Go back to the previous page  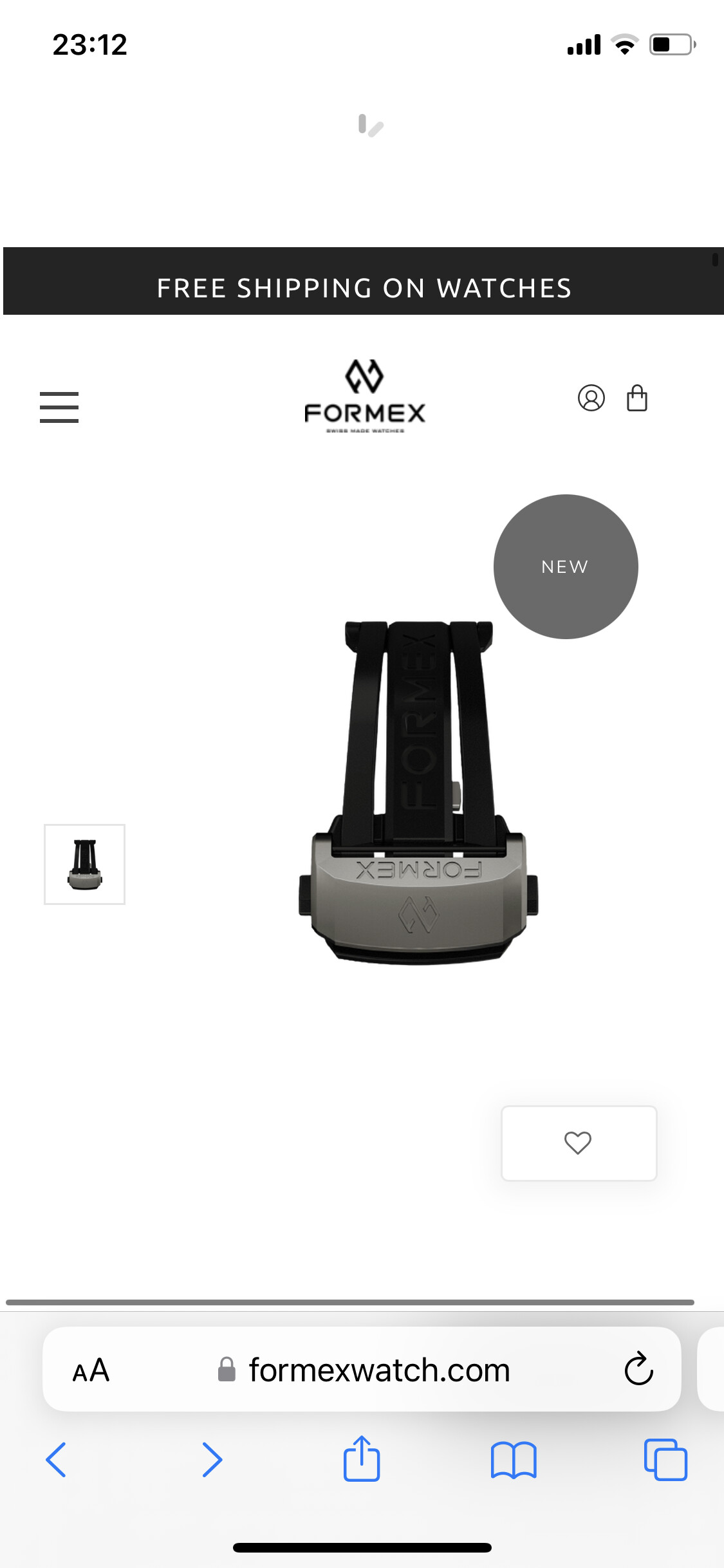(56, 1460)
